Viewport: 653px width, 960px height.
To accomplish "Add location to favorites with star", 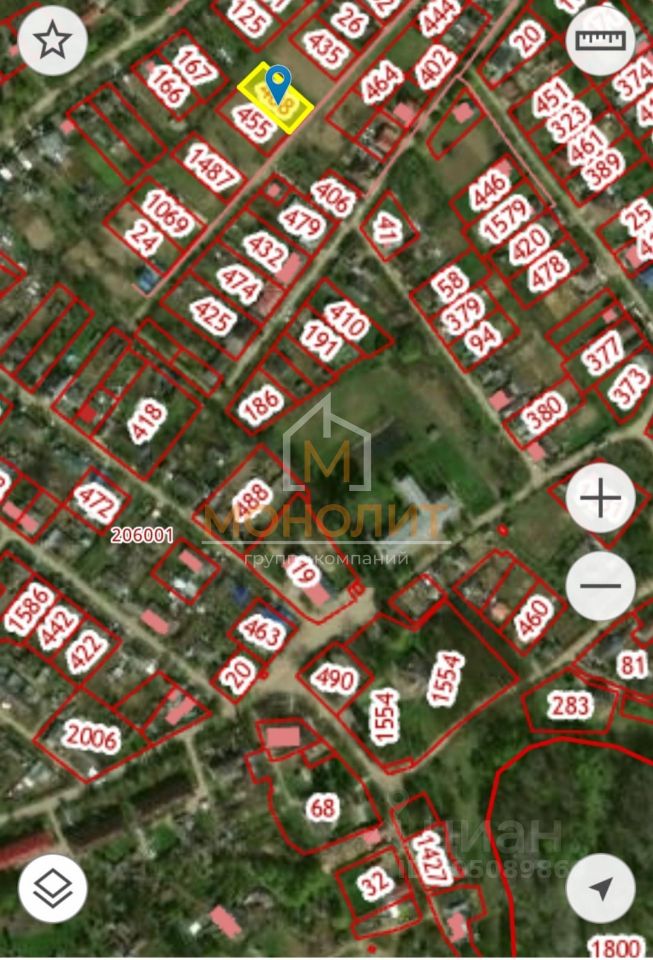I will 52,41.
